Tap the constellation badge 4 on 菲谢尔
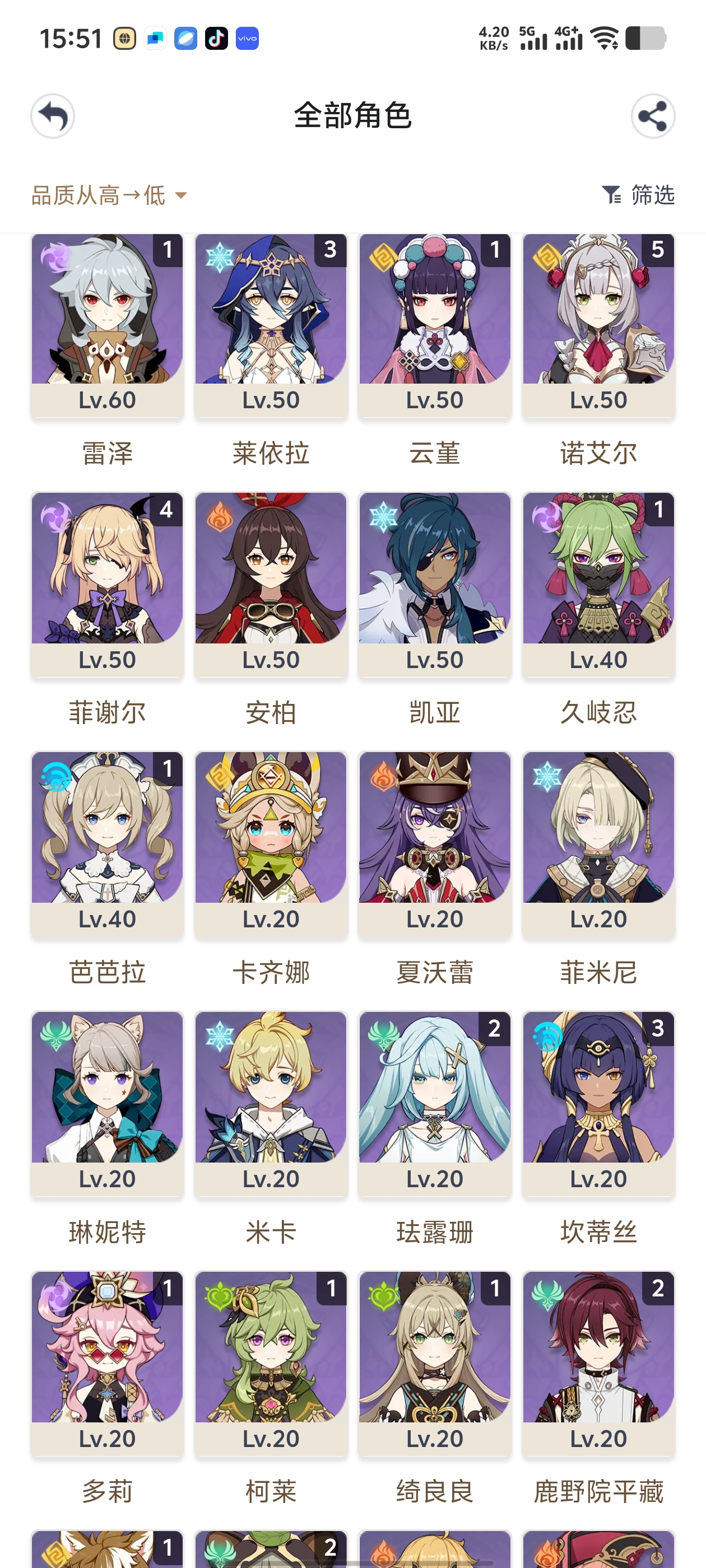 tap(167, 512)
